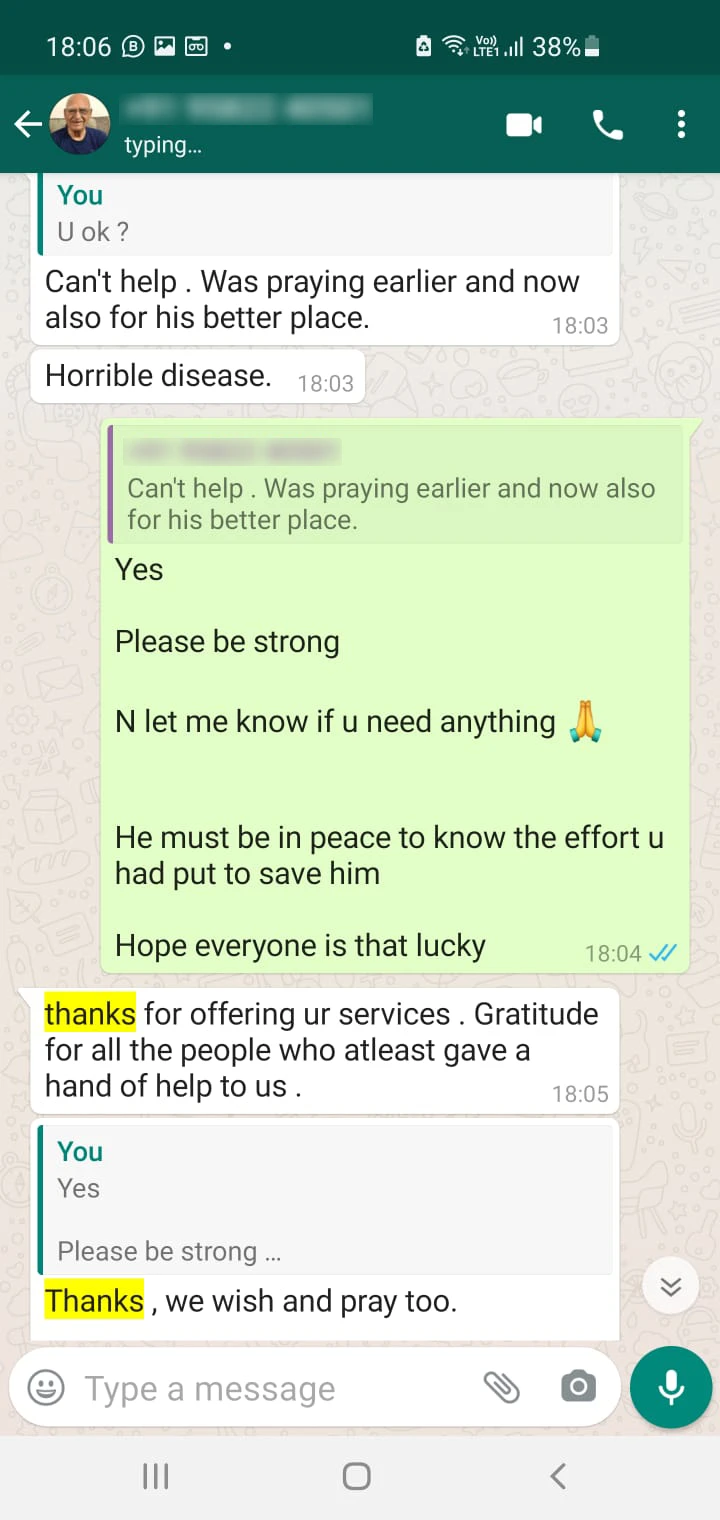Image resolution: width=720 pixels, height=1520 pixels.
Task: Open the overflow menu
Action: 681,125
